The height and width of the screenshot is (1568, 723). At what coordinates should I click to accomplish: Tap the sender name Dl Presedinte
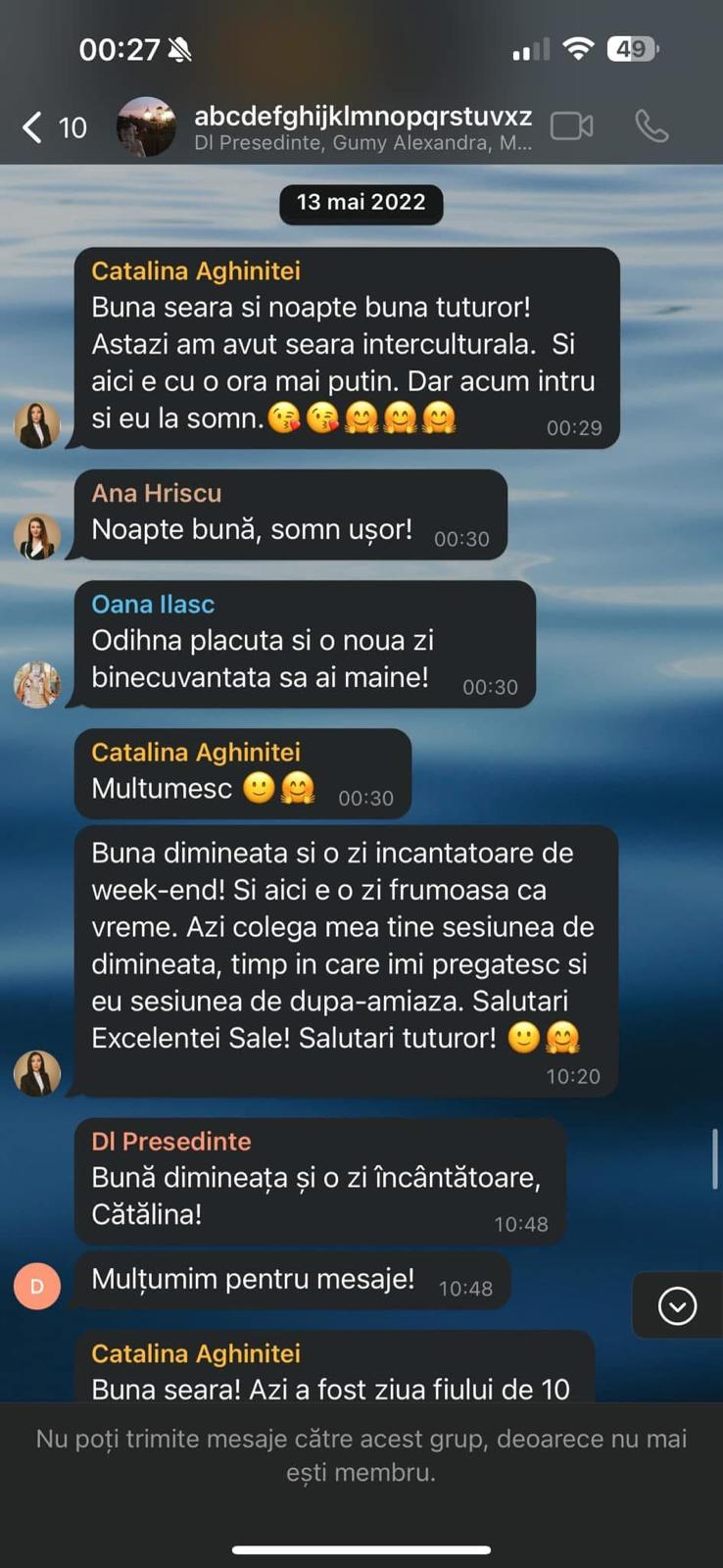(171, 1141)
